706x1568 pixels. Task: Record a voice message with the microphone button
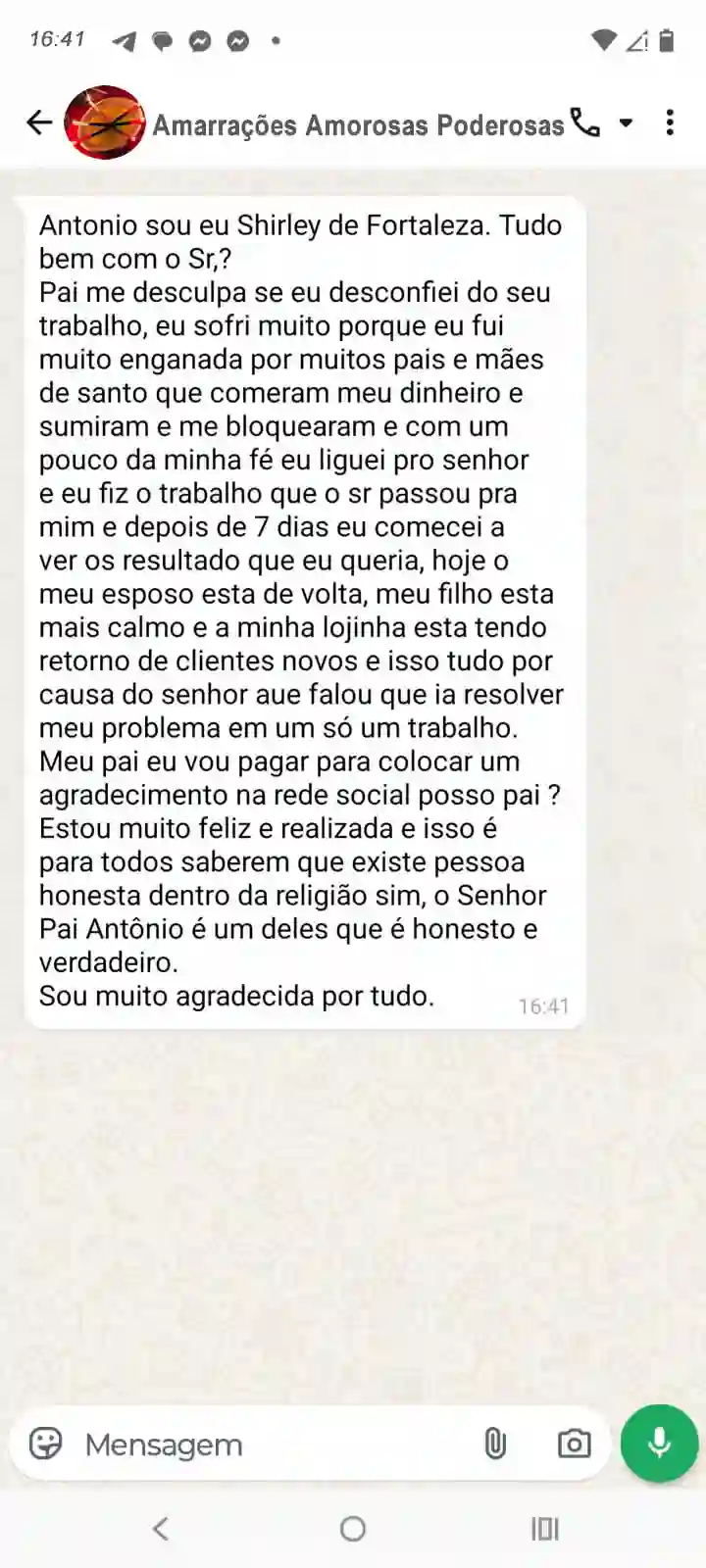[x=658, y=1443]
